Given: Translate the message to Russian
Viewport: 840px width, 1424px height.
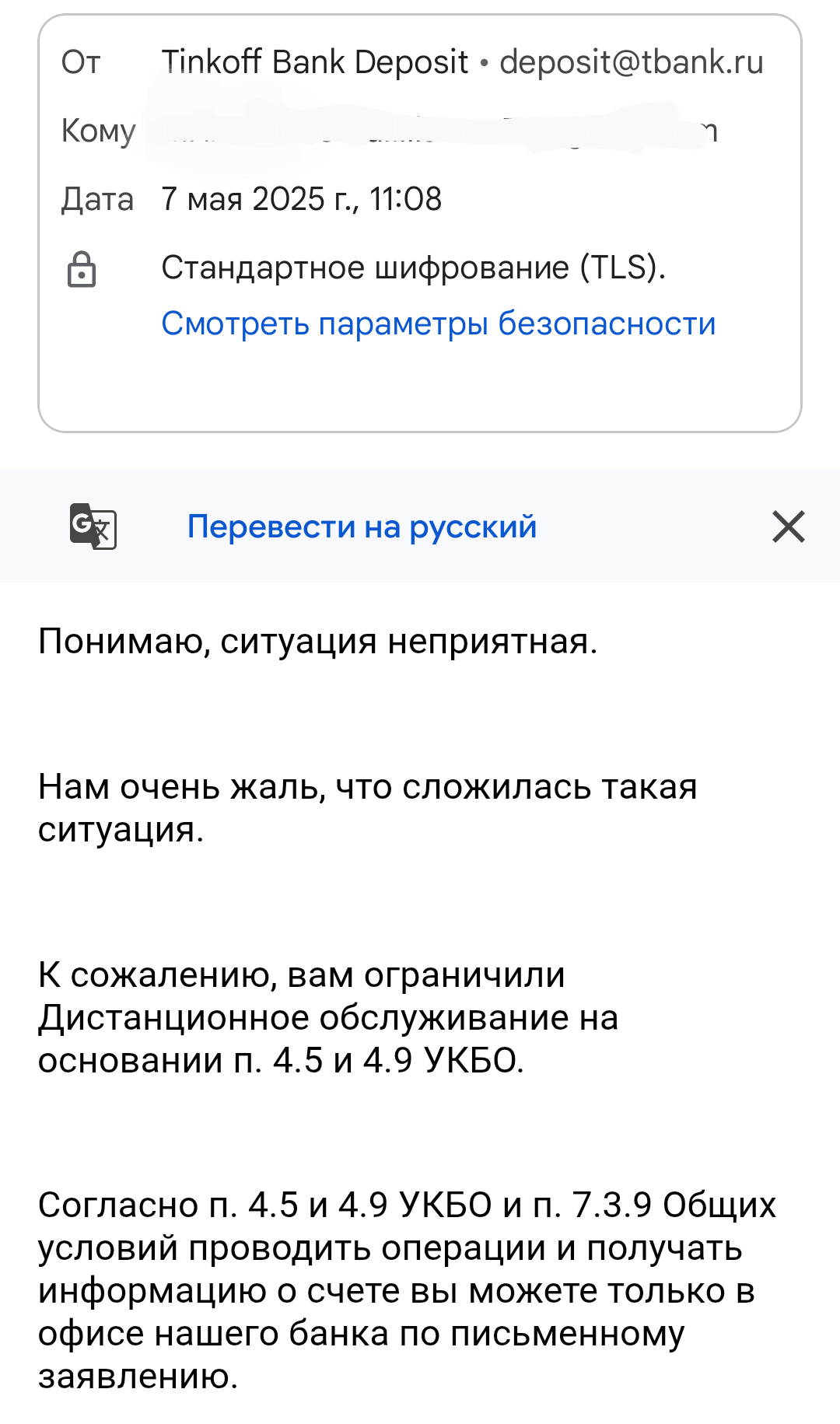Looking at the screenshot, I should tap(362, 527).
